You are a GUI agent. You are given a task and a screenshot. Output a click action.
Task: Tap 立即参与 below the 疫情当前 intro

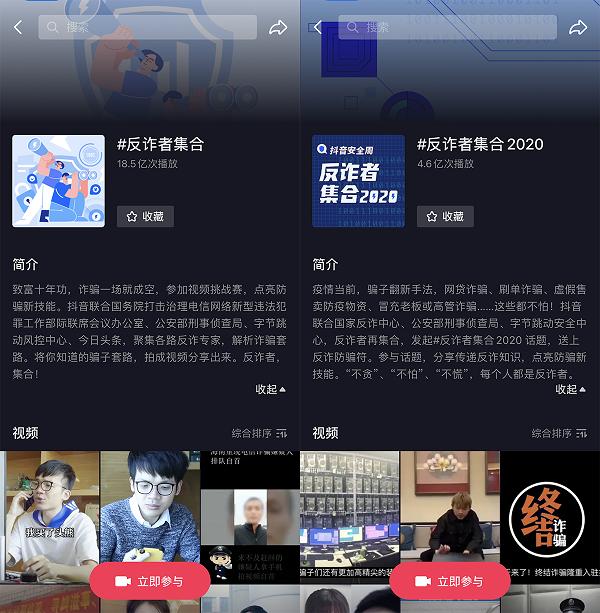(x=449, y=581)
